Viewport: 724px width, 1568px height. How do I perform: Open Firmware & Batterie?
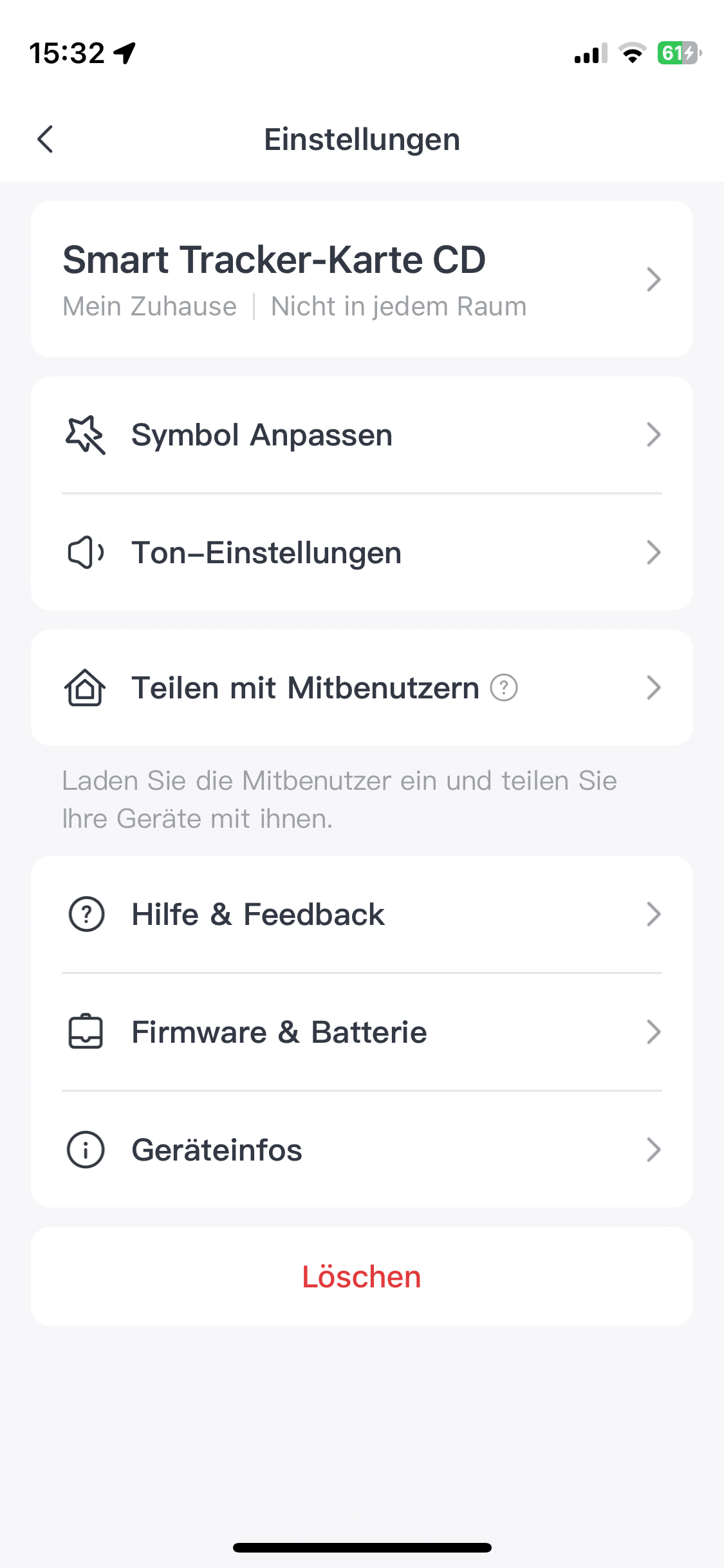[x=361, y=1032]
